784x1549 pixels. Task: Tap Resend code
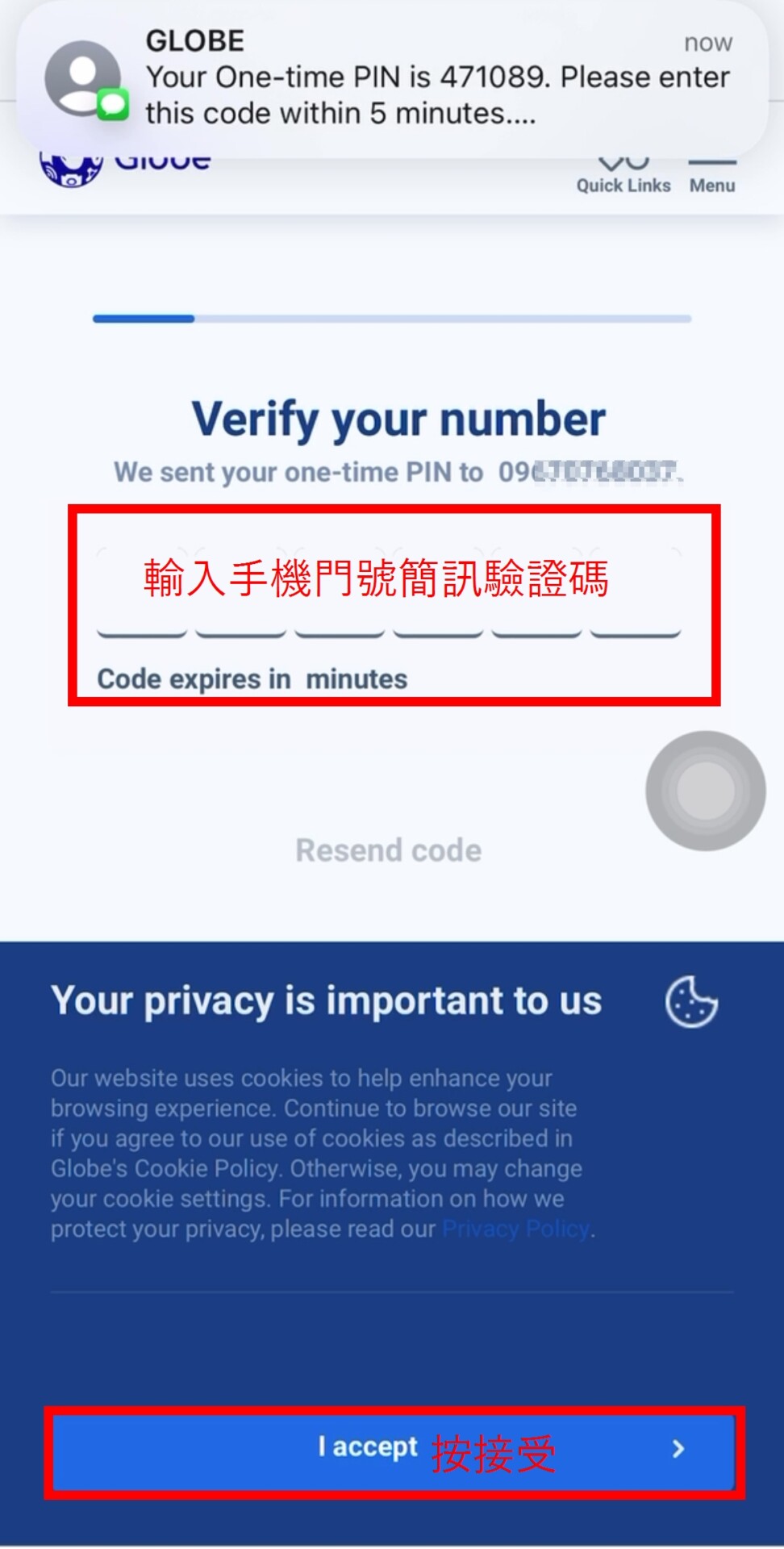point(388,850)
